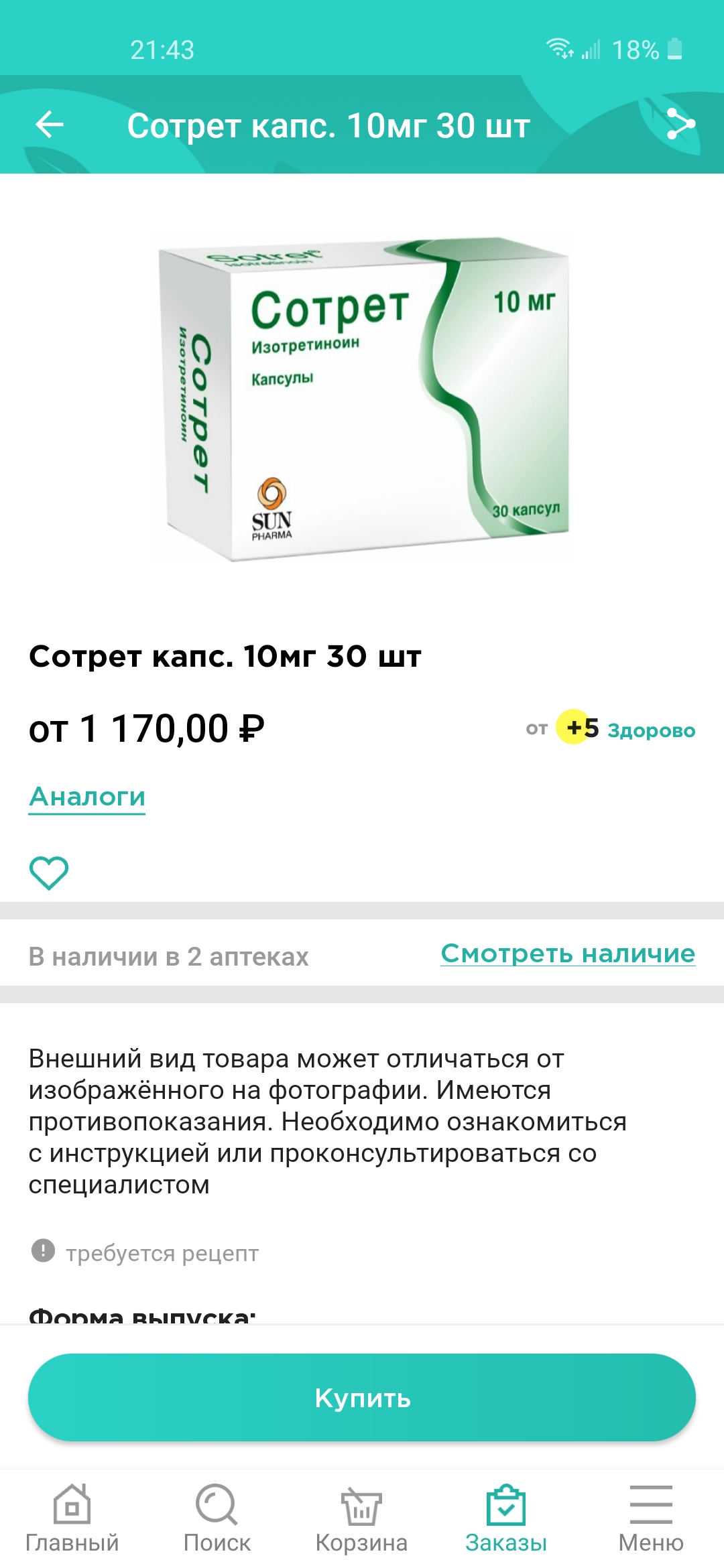Tap Смотреть наличие link
The image size is (724, 1568).
click(x=568, y=954)
